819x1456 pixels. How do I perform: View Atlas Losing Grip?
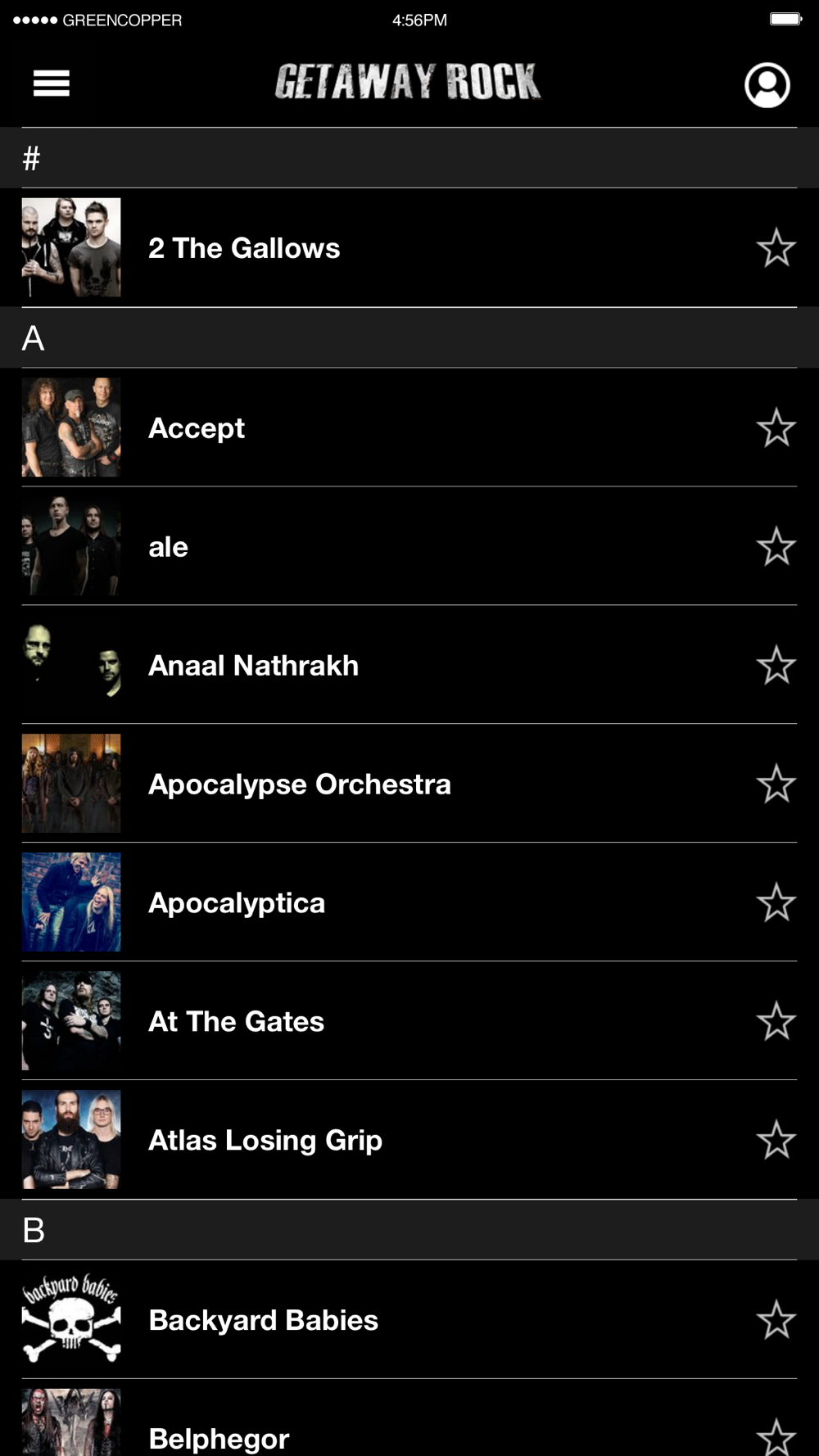409,1140
